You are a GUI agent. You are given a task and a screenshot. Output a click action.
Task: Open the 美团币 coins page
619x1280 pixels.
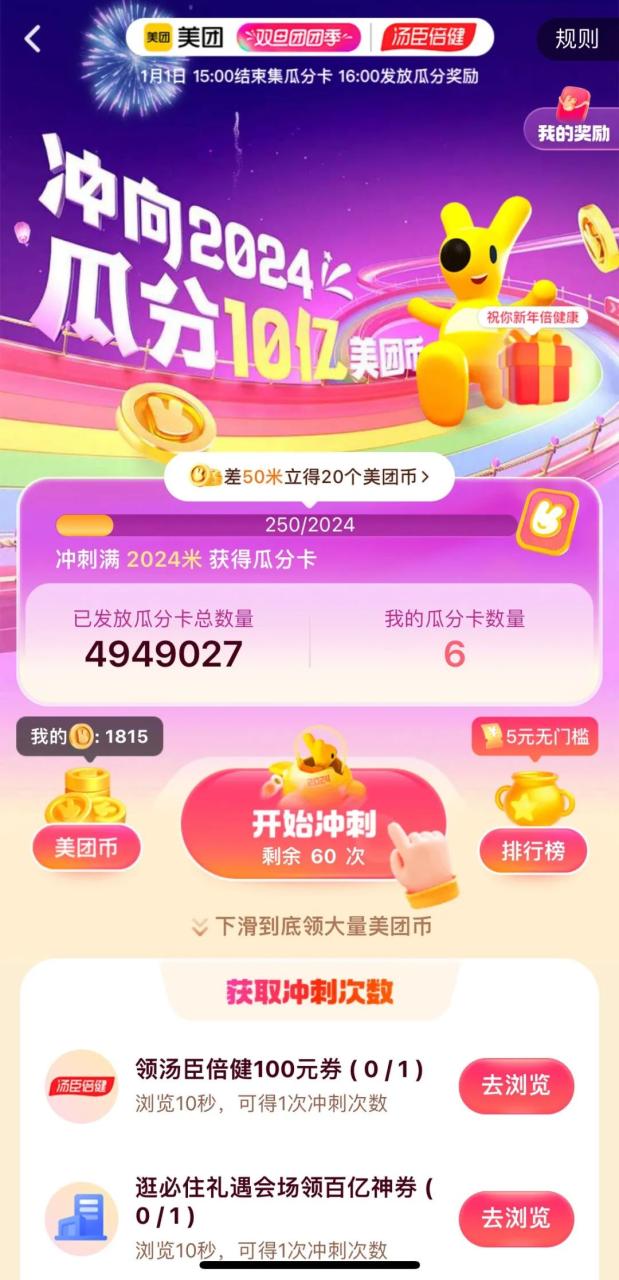tap(87, 849)
